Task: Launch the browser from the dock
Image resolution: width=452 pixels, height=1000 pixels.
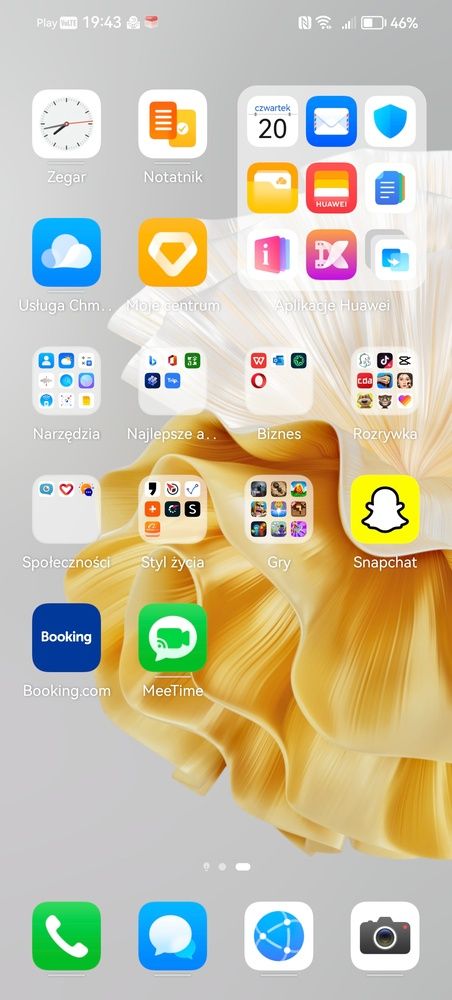Action: 279,936
